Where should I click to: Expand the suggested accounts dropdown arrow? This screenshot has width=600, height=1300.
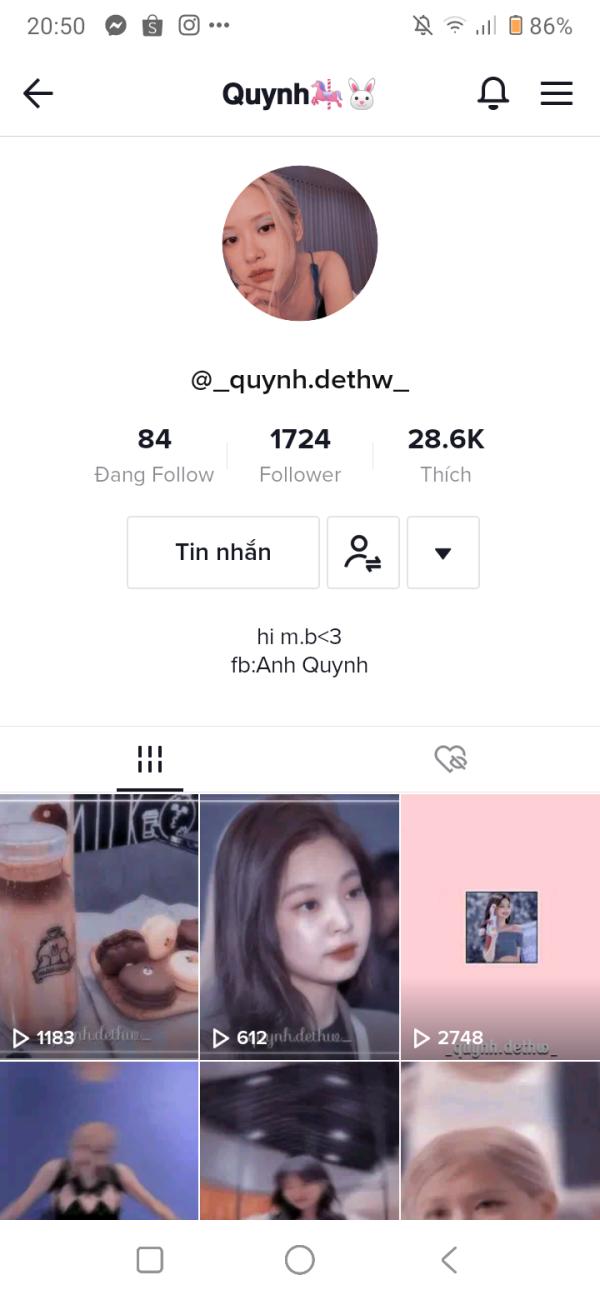pos(444,552)
